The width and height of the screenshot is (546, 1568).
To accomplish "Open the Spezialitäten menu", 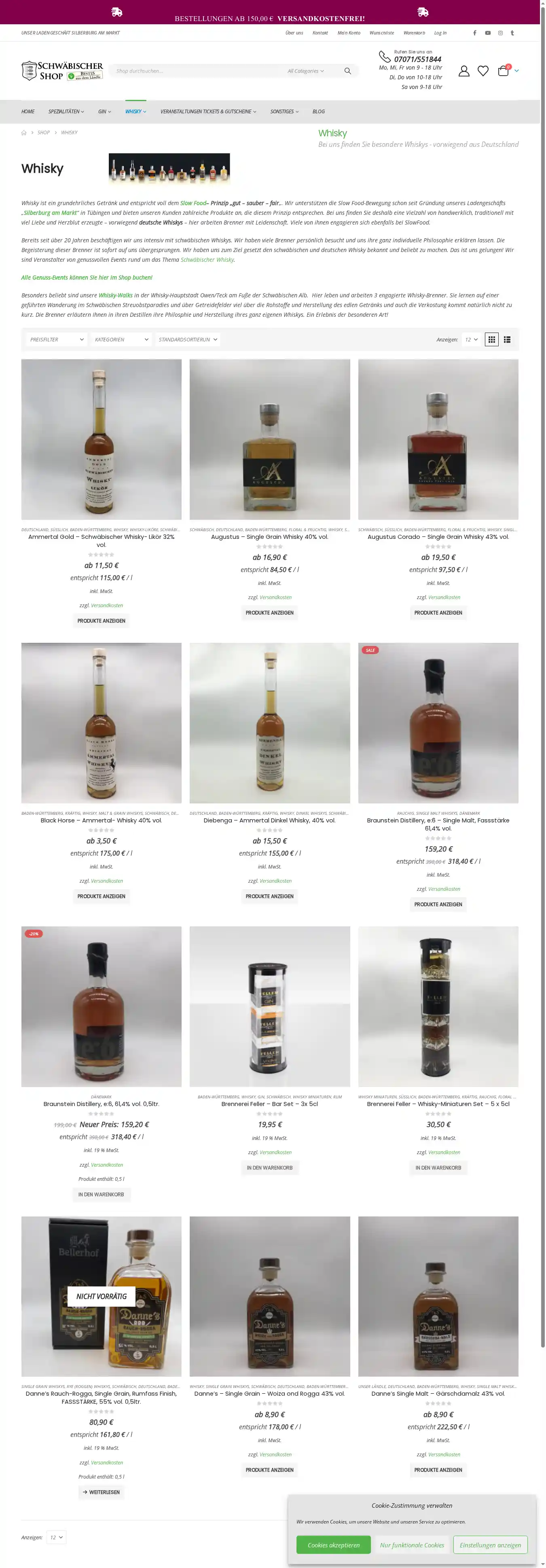I will [66, 112].
